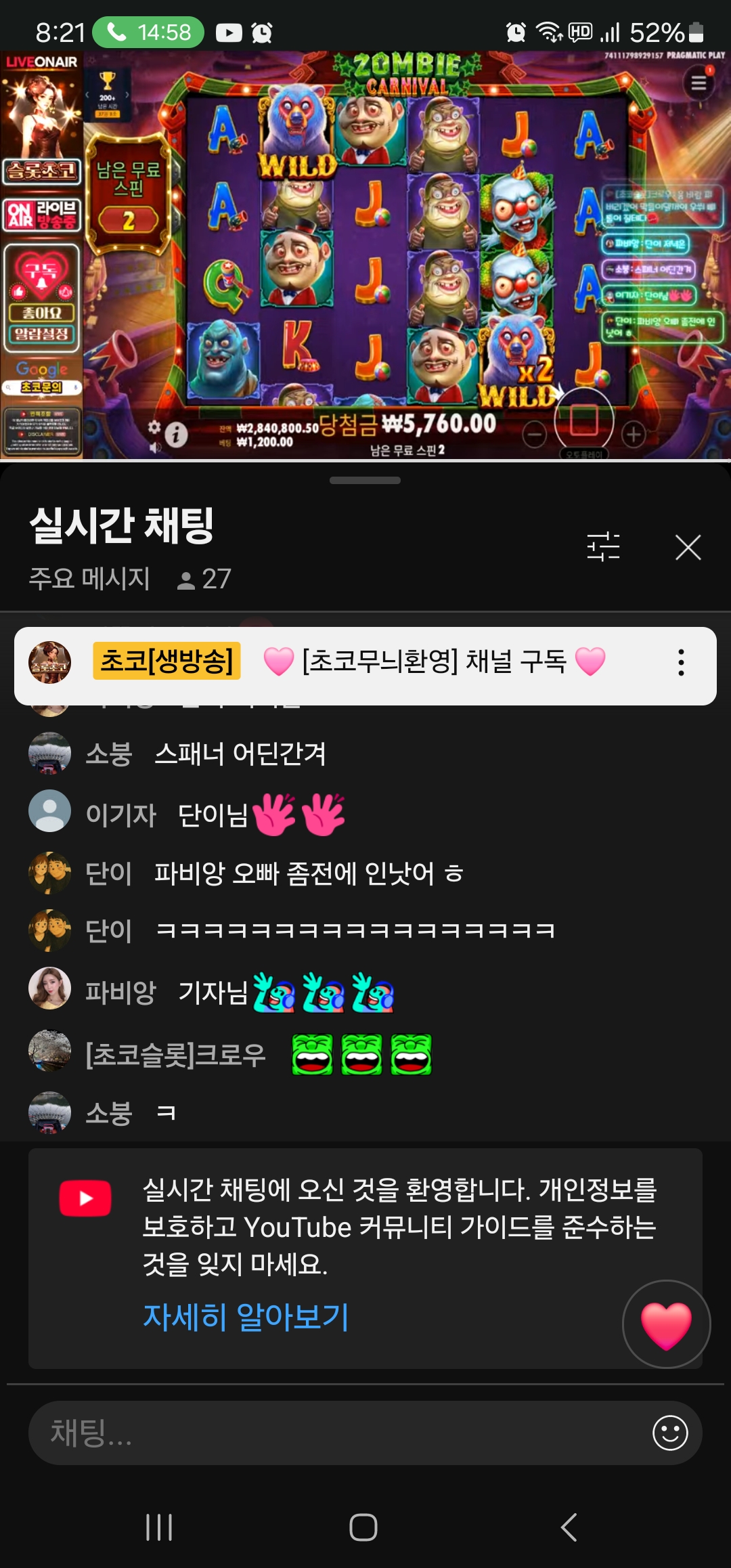Tap the chat panel drag handle

pyautogui.click(x=365, y=481)
